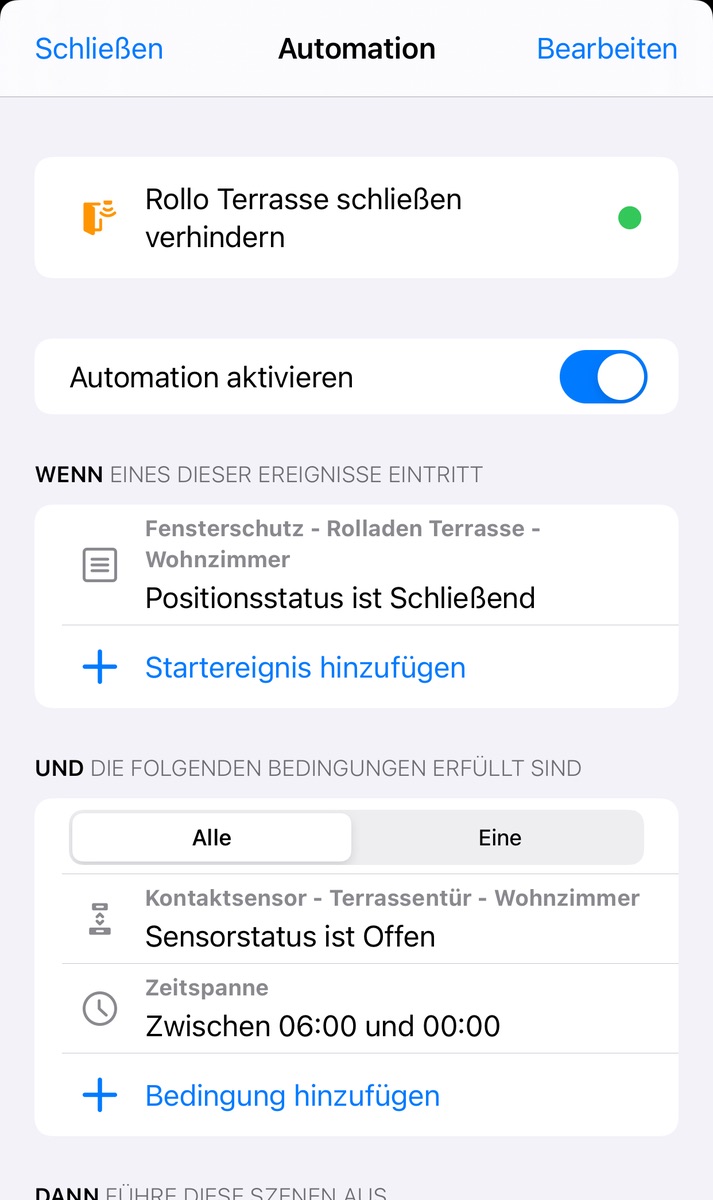Tap Schließen to close the automation

[99, 48]
